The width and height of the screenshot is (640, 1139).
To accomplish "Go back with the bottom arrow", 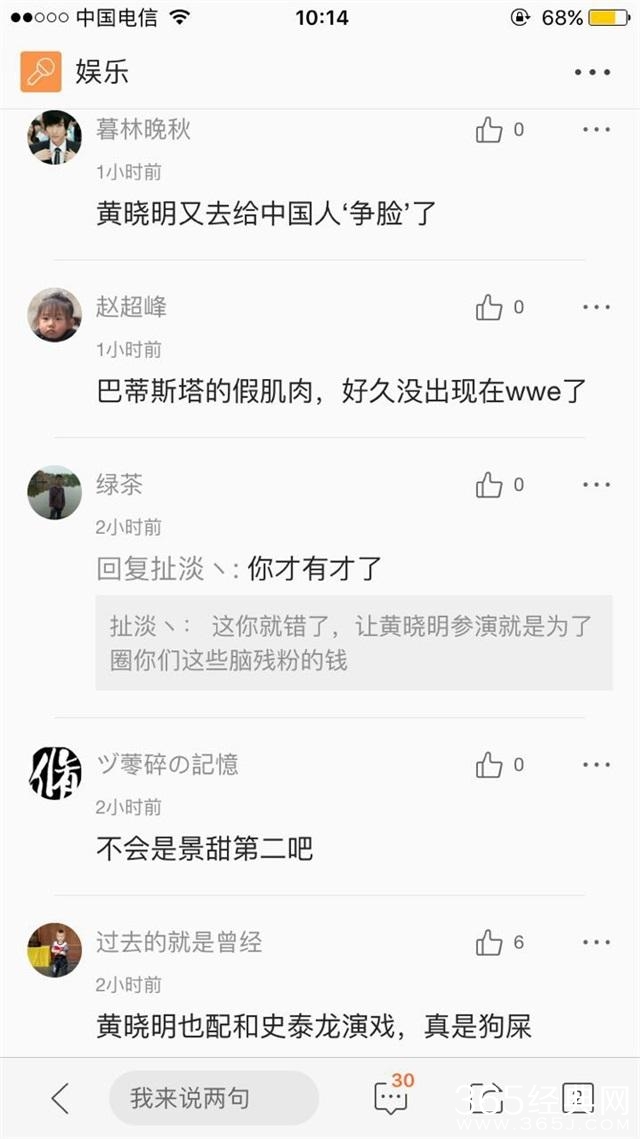I will (x=60, y=1098).
